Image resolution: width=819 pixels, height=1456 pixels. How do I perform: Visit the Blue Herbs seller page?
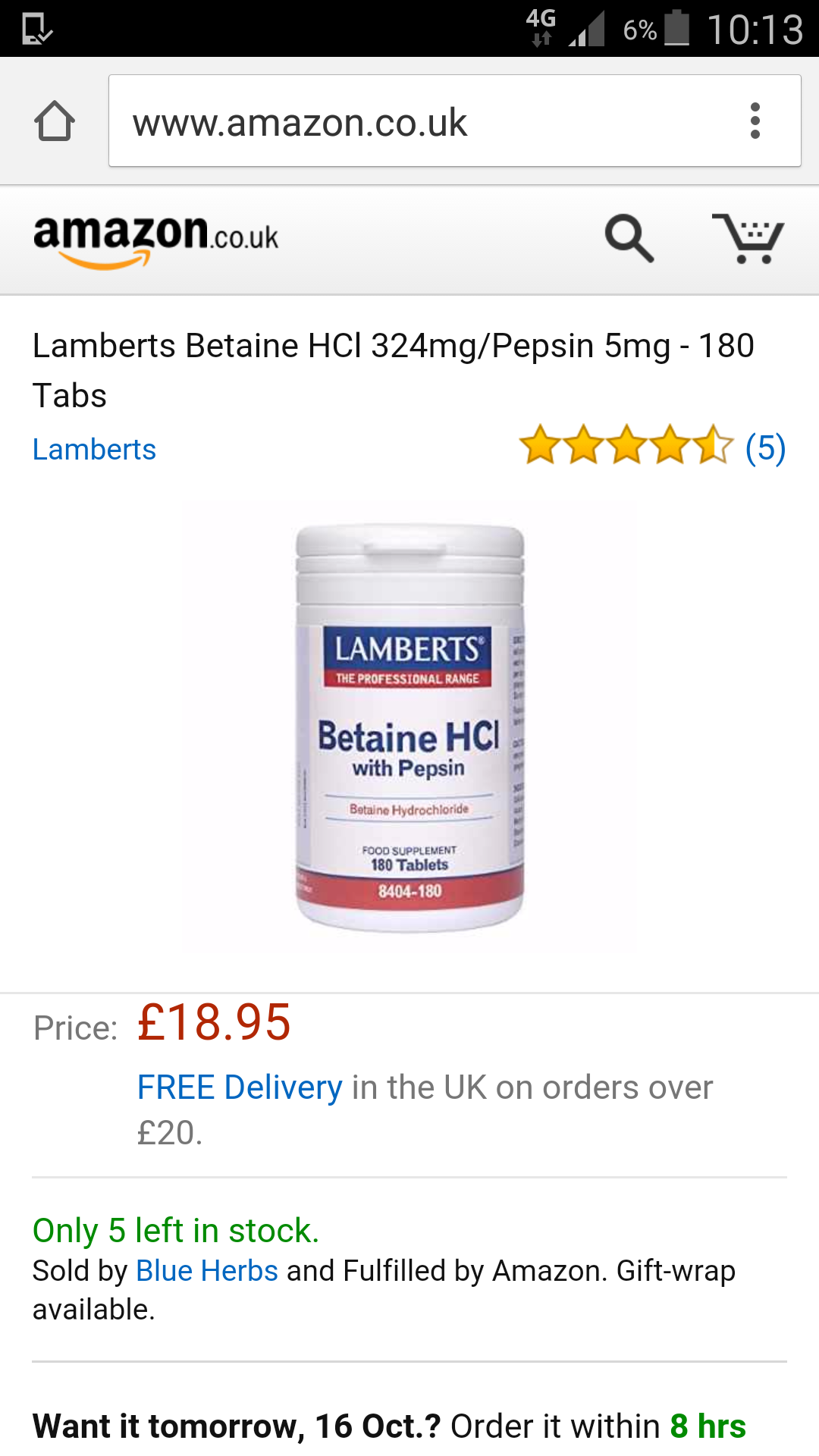(207, 1271)
